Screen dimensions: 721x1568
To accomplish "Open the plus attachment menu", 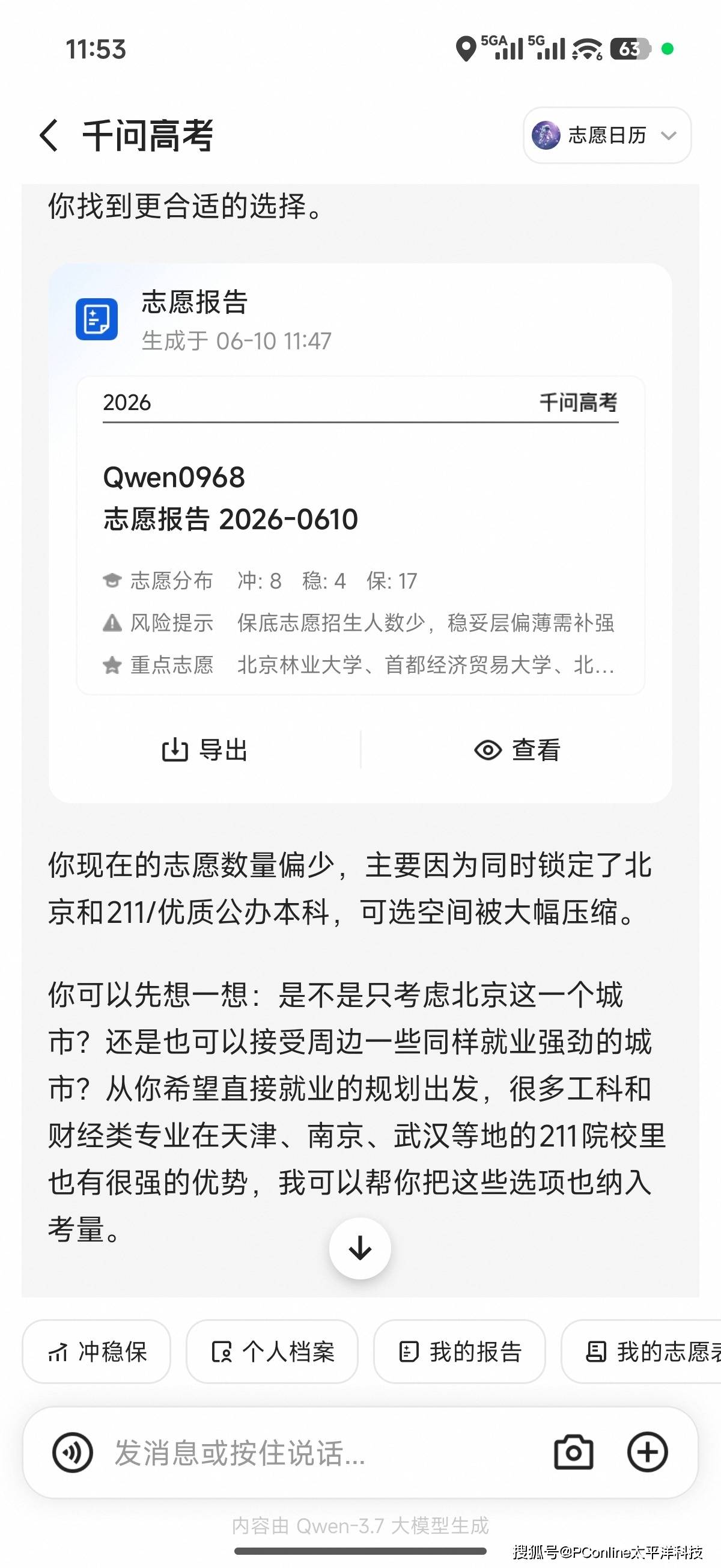I will coord(647,1453).
